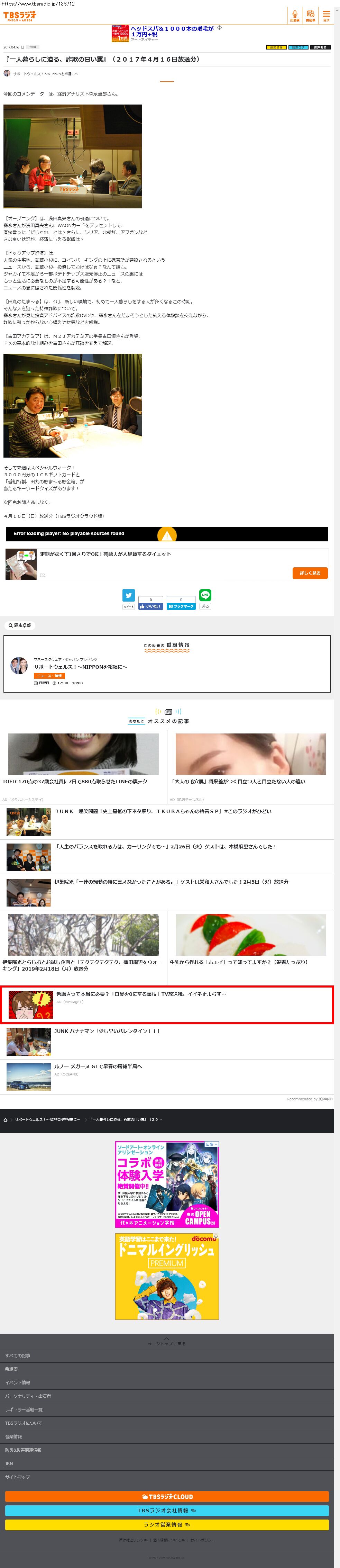Tap the 詳しく見る button on the diet ad
Screen dimensions: 340x1568
tap(310, 573)
